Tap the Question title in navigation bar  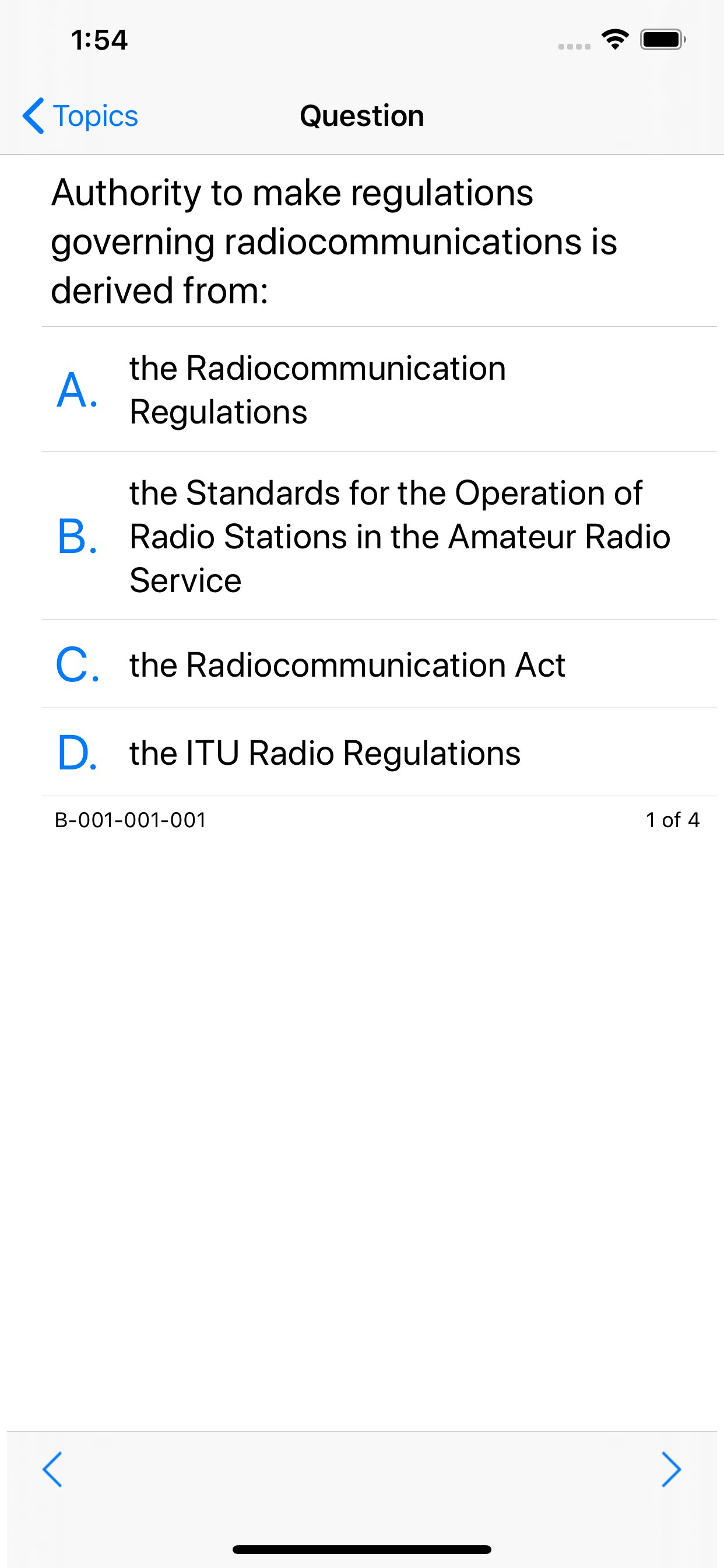[x=362, y=116]
